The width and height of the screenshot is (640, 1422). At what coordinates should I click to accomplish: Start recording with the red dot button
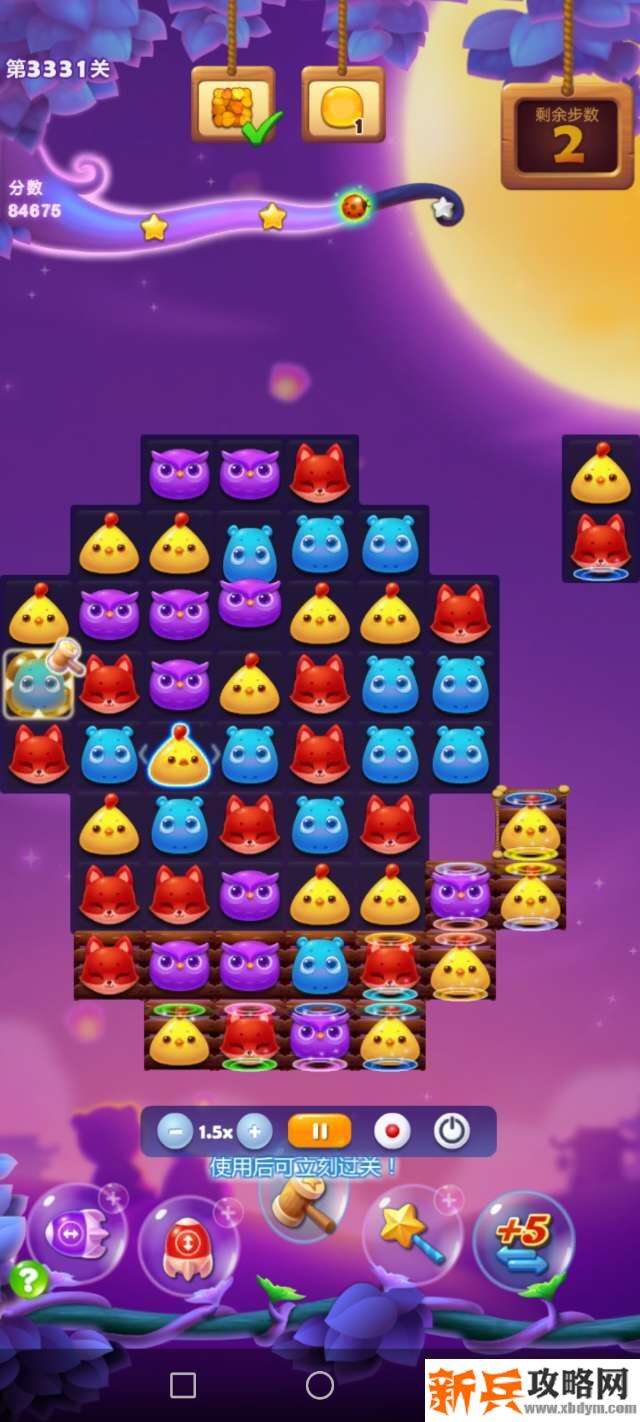(392, 1132)
